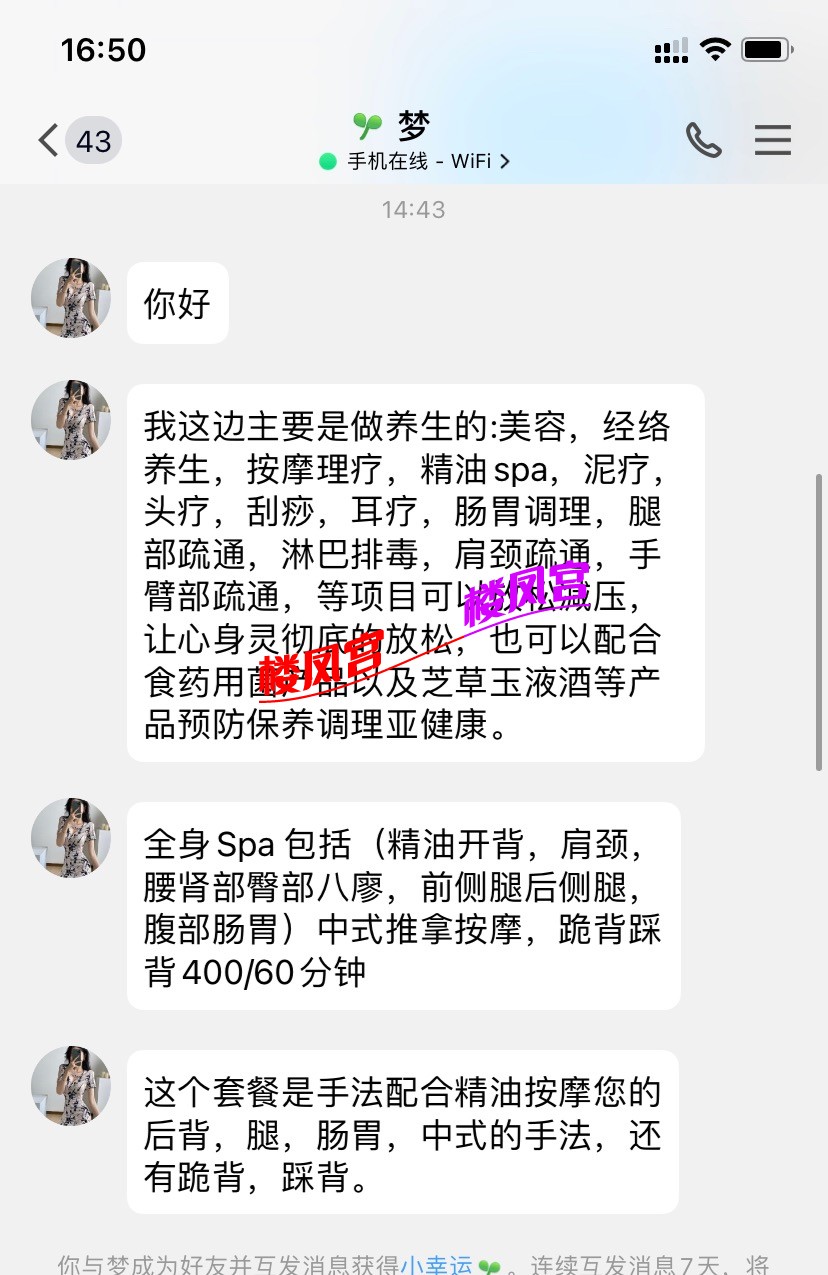The height and width of the screenshot is (1275, 828).
Task: Tap the voice call icon in the top bar
Action: coord(703,141)
